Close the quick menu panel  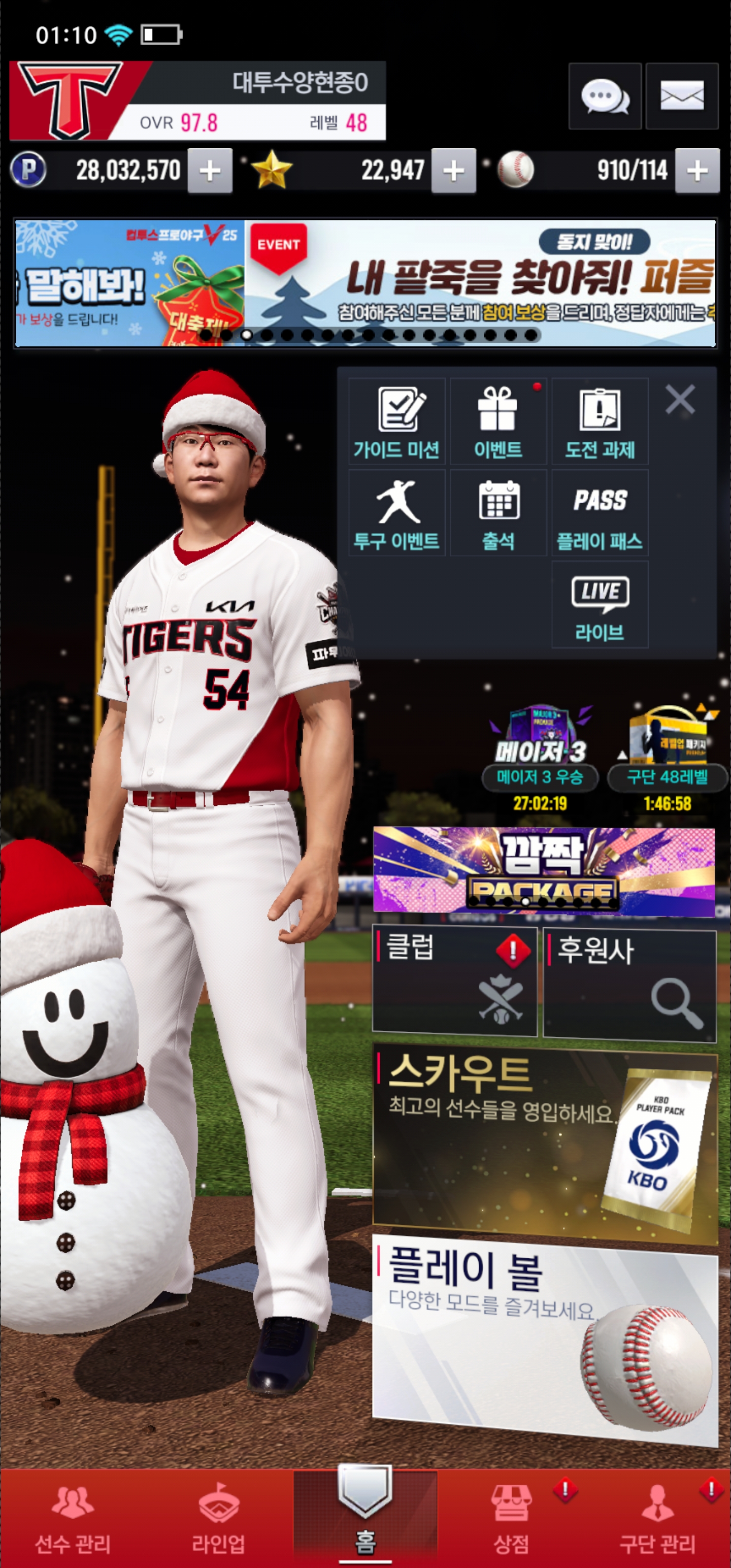pyautogui.click(x=680, y=400)
